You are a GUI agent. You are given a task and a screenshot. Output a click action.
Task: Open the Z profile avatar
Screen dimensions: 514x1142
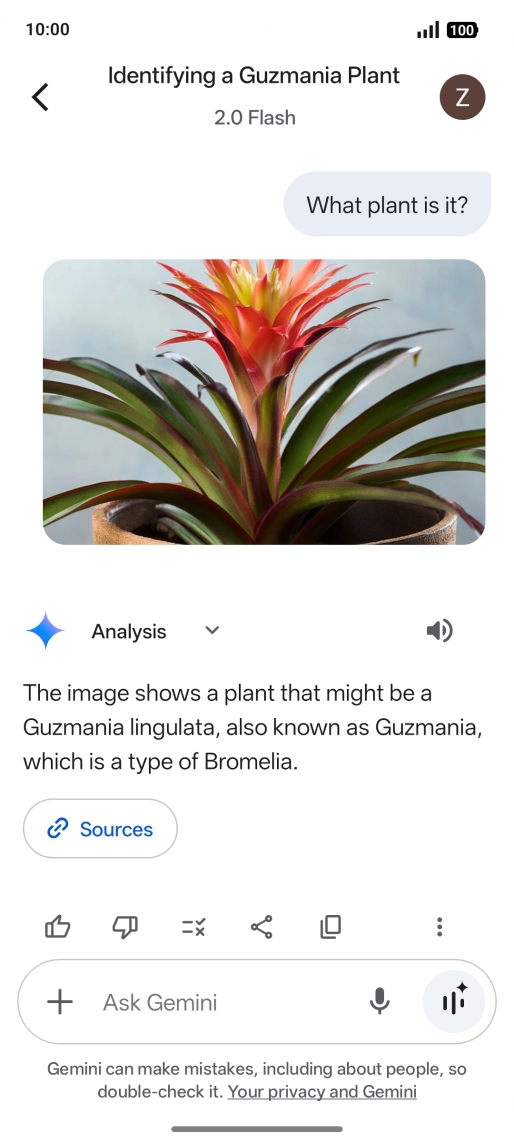tap(462, 97)
